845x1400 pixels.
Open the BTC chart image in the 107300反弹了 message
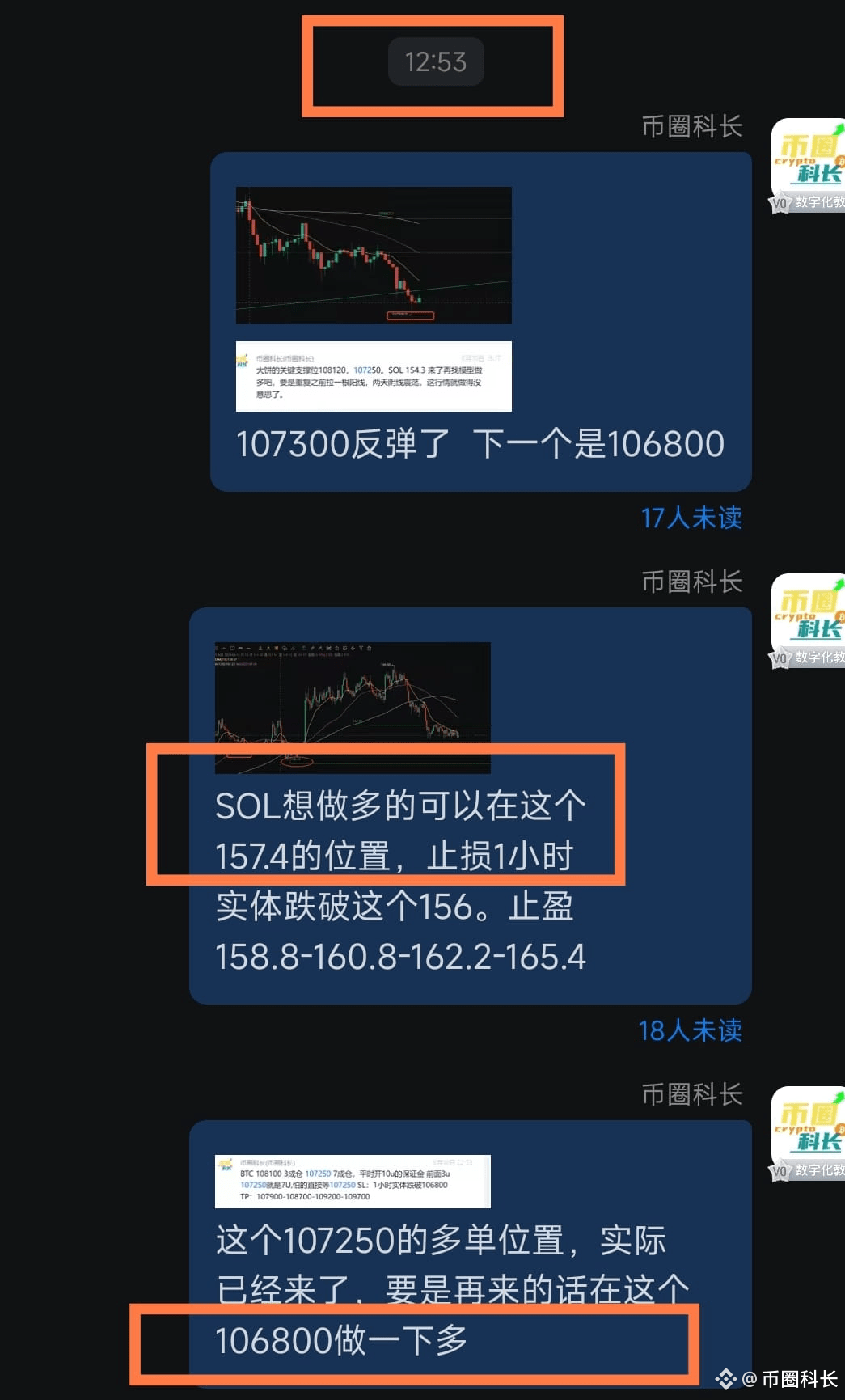(374, 255)
